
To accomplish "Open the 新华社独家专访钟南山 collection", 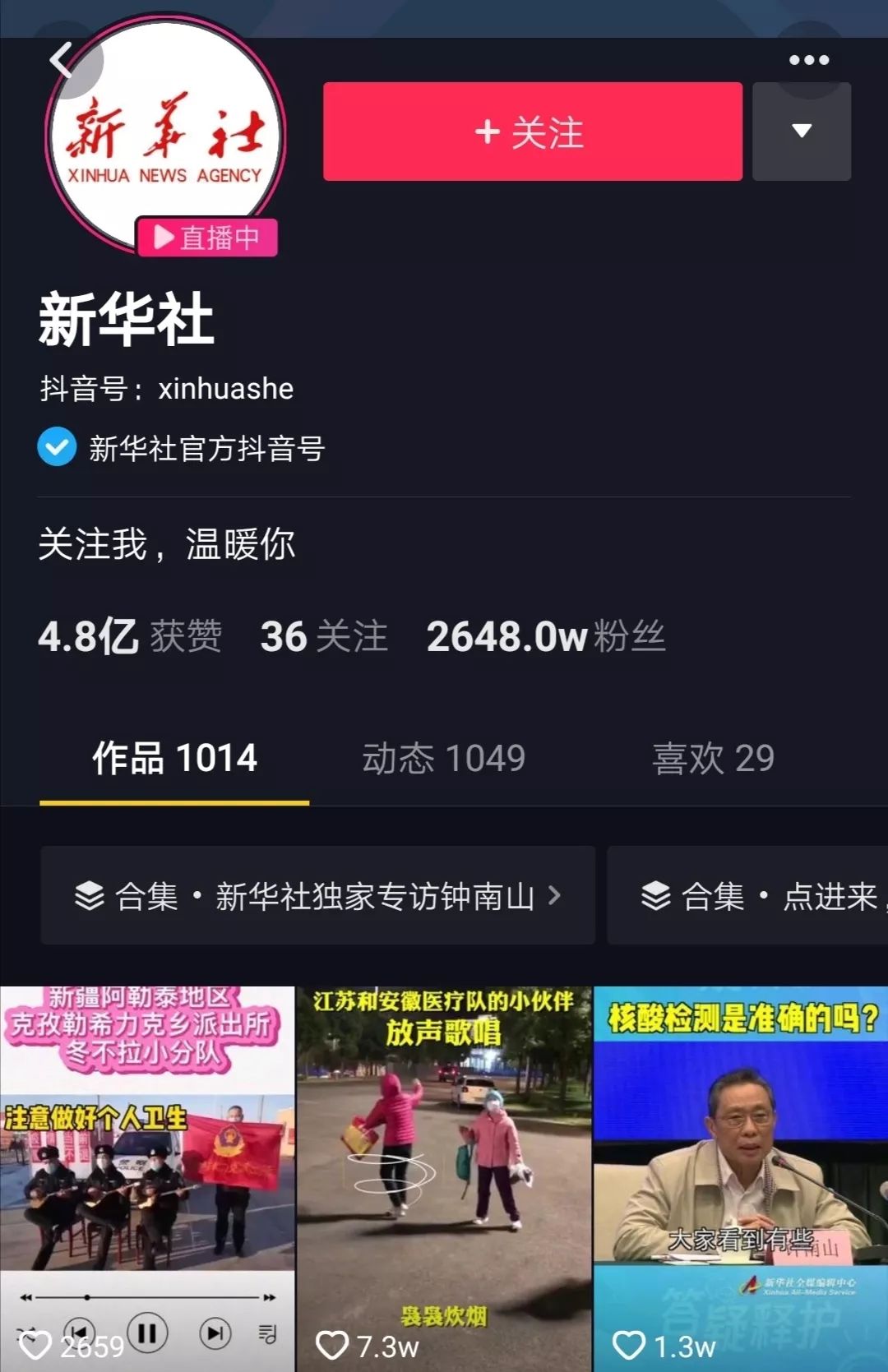I will pos(317,895).
